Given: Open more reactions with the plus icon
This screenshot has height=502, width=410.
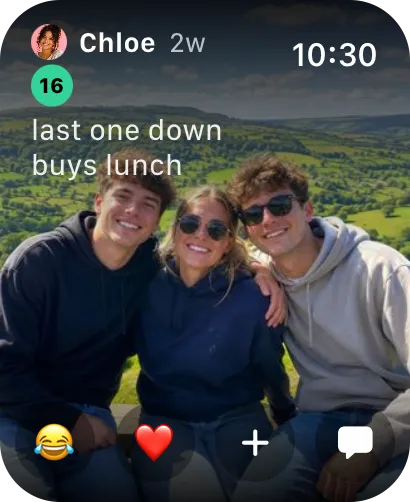Looking at the screenshot, I should [x=255, y=443].
